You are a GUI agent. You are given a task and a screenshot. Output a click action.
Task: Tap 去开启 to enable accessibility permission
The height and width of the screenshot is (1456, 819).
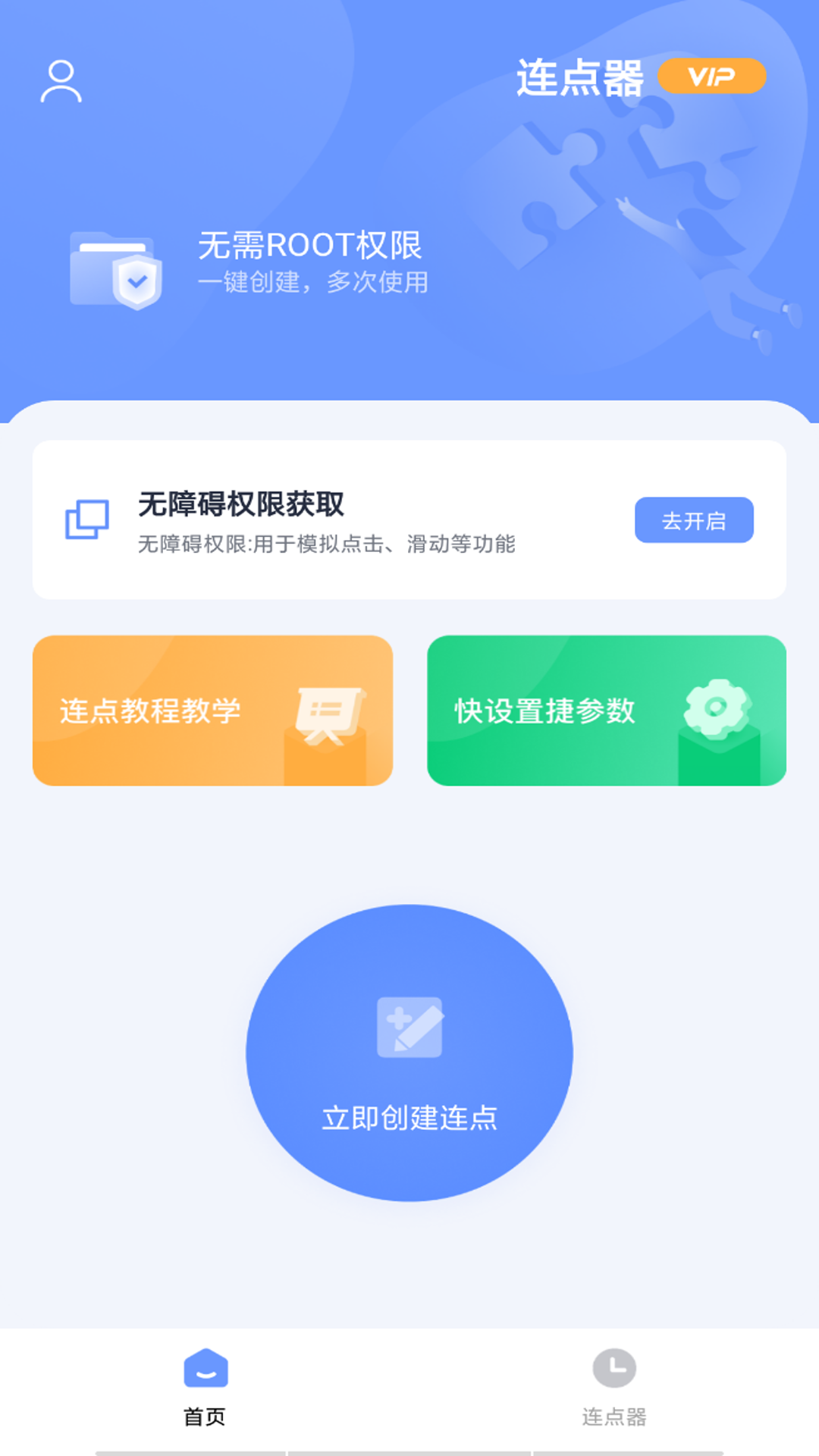coord(694,520)
